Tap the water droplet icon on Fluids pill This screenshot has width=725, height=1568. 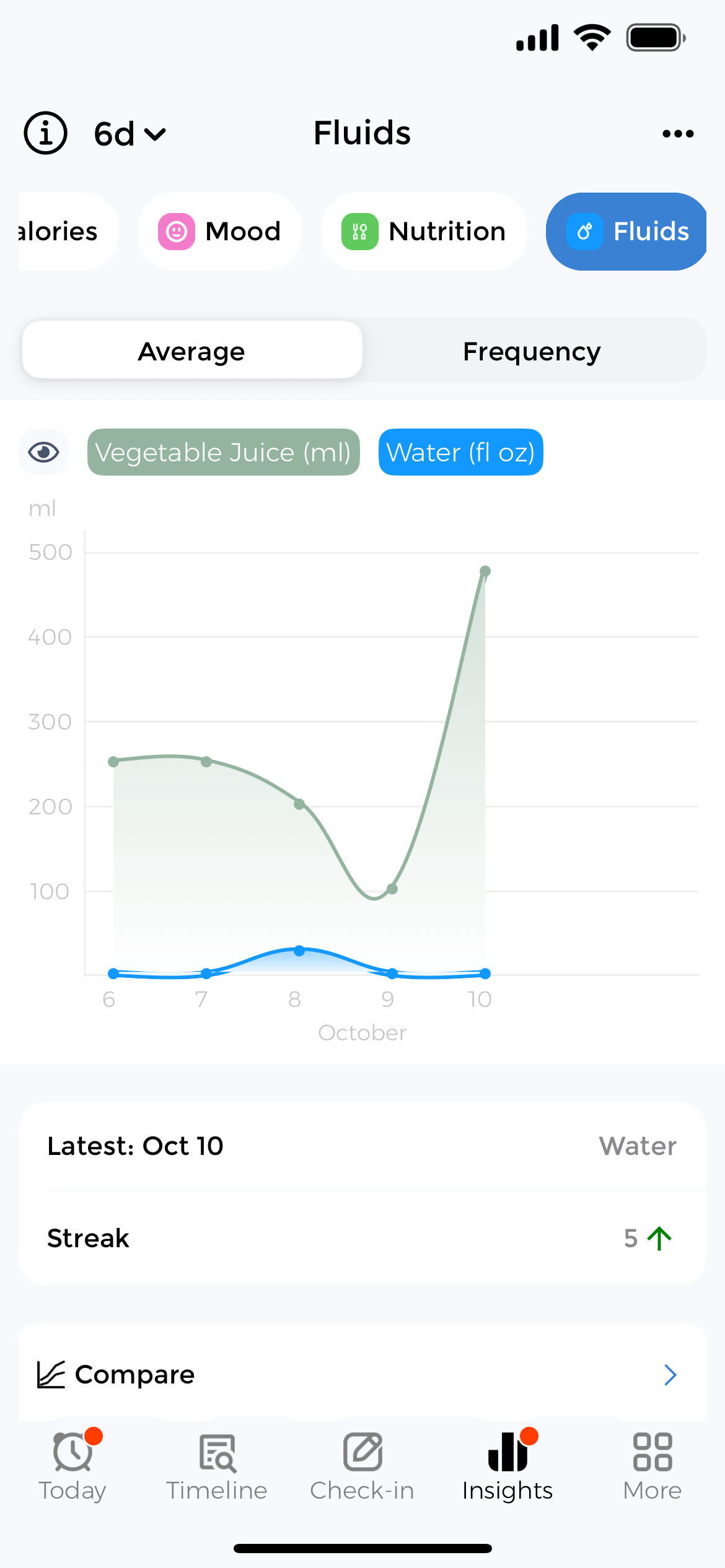585,231
